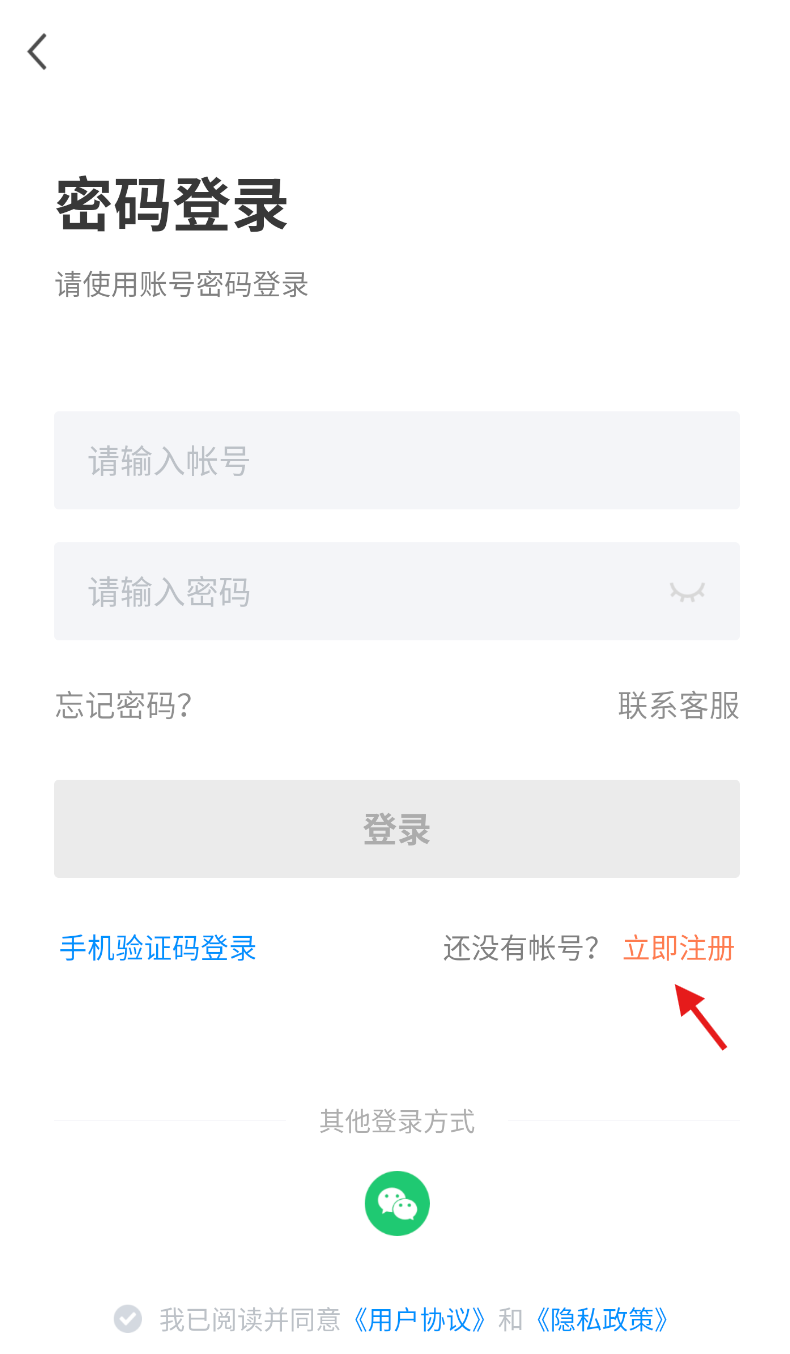Toggle the agreement checkbox
Screen dimensions: 790x1354
point(128,1319)
